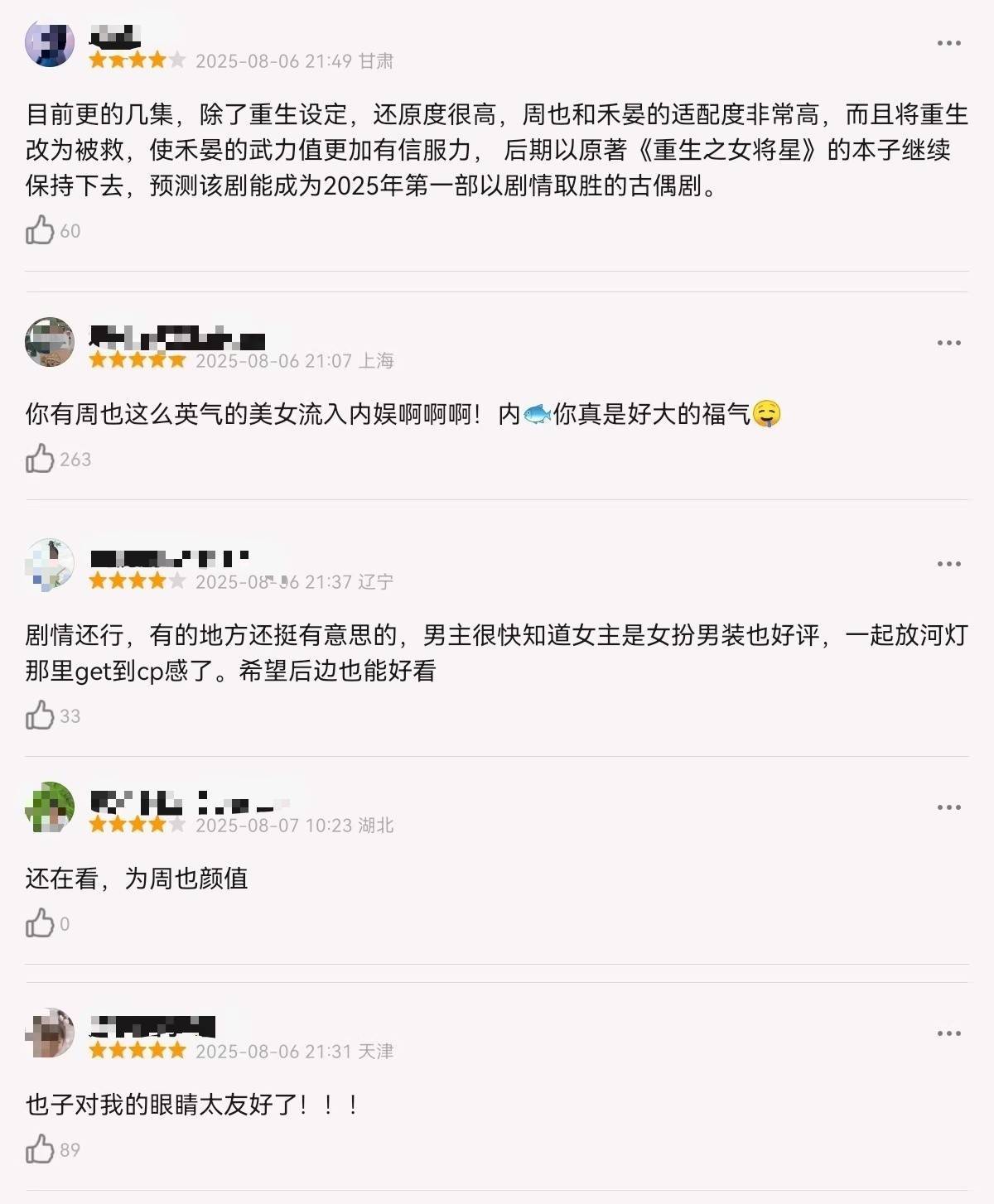Open overflow menu on the 甘肃 review

(948, 43)
